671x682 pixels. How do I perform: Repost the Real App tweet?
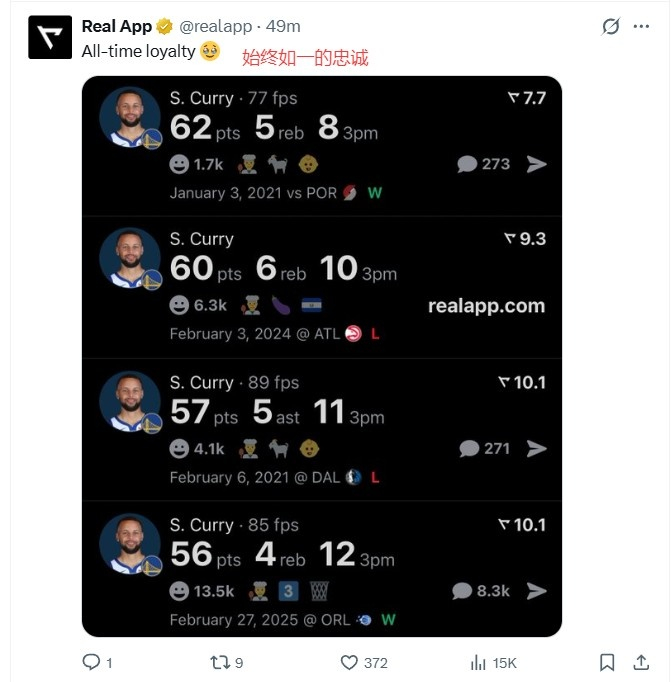(x=227, y=662)
